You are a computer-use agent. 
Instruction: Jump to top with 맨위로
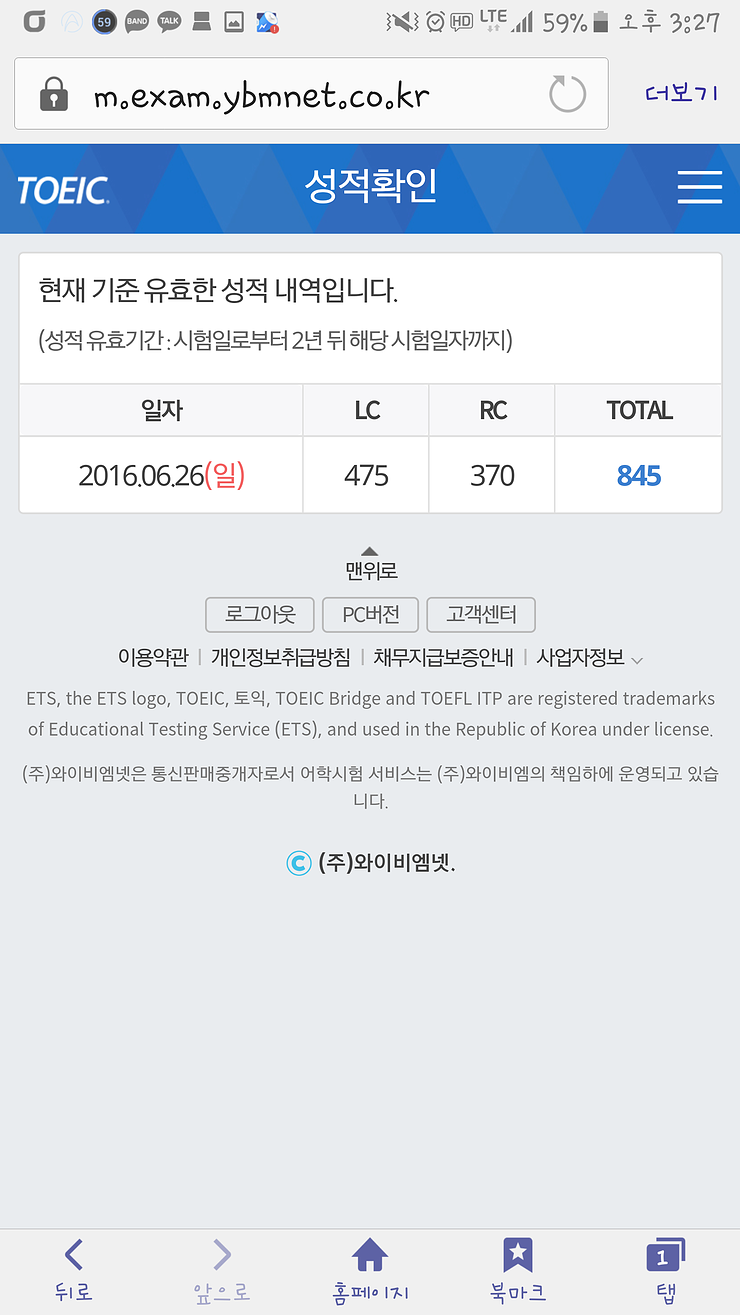coord(371,563)
